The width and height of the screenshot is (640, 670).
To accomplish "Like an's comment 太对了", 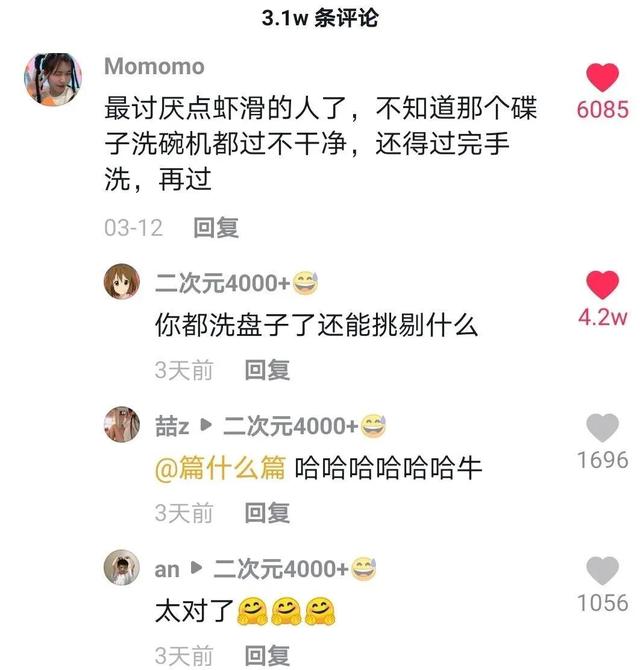I will click(602, 571).
